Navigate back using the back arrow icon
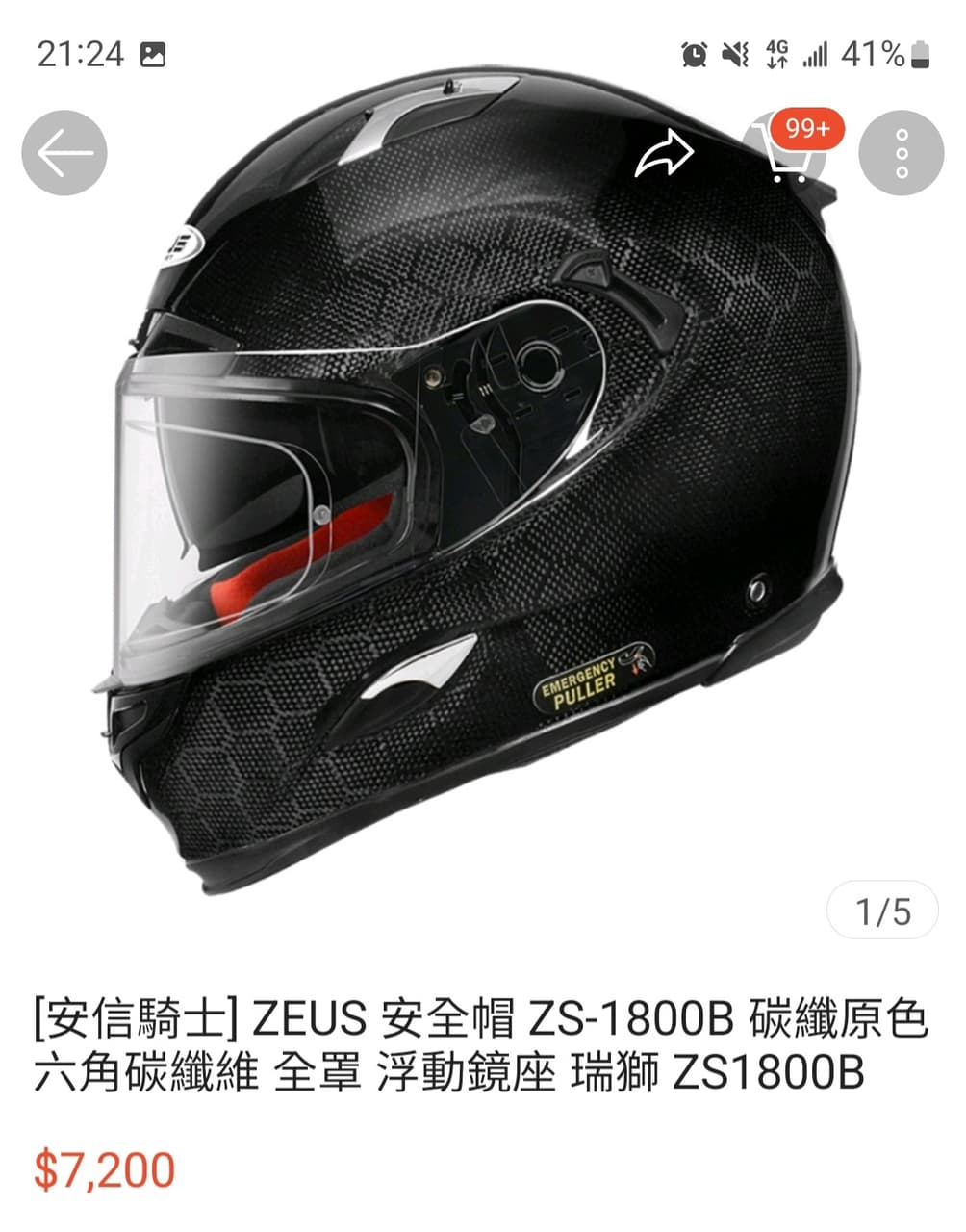 click(x=64, y=153)
